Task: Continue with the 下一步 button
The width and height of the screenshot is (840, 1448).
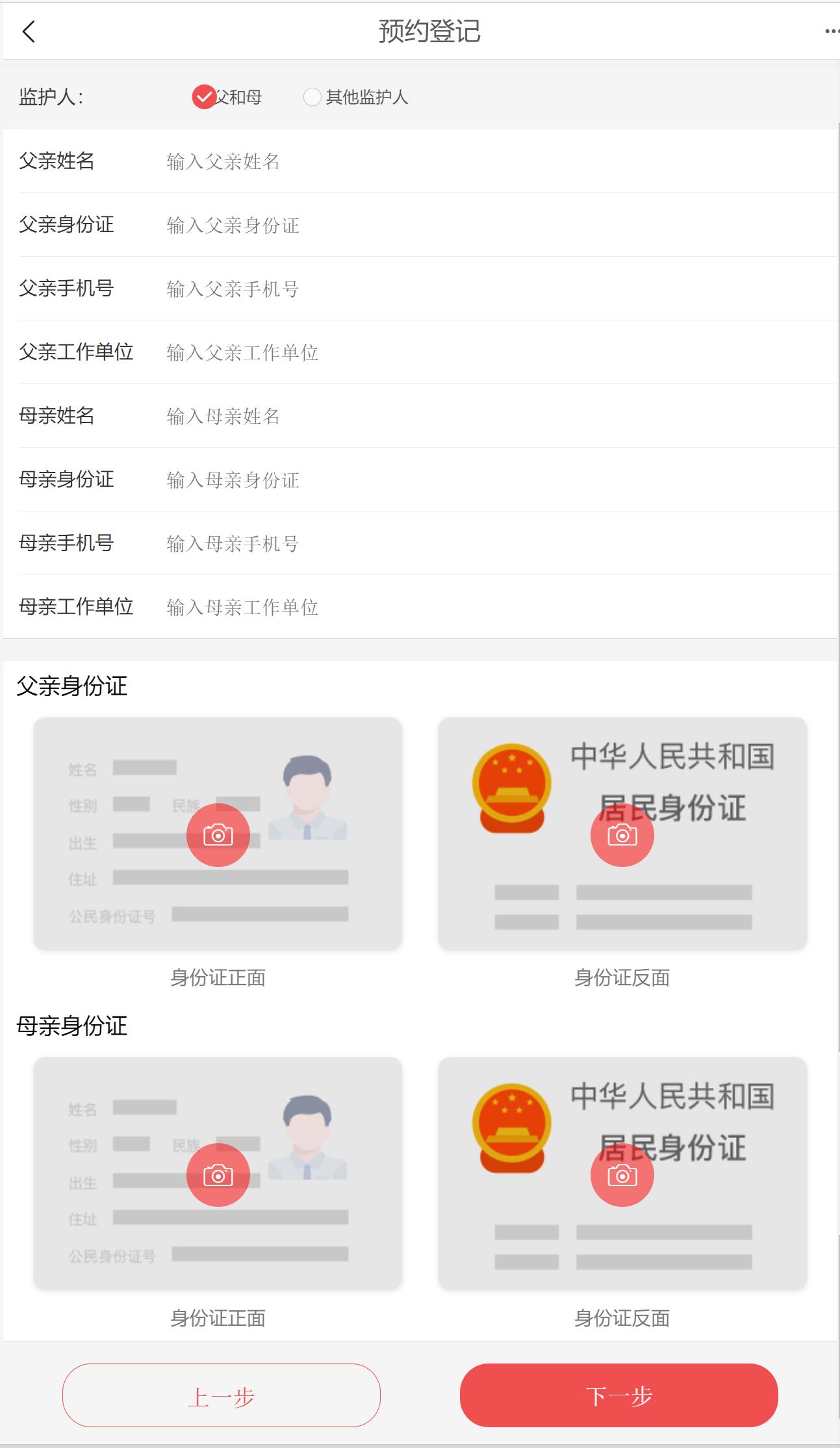Action: tap(618, 1395)
